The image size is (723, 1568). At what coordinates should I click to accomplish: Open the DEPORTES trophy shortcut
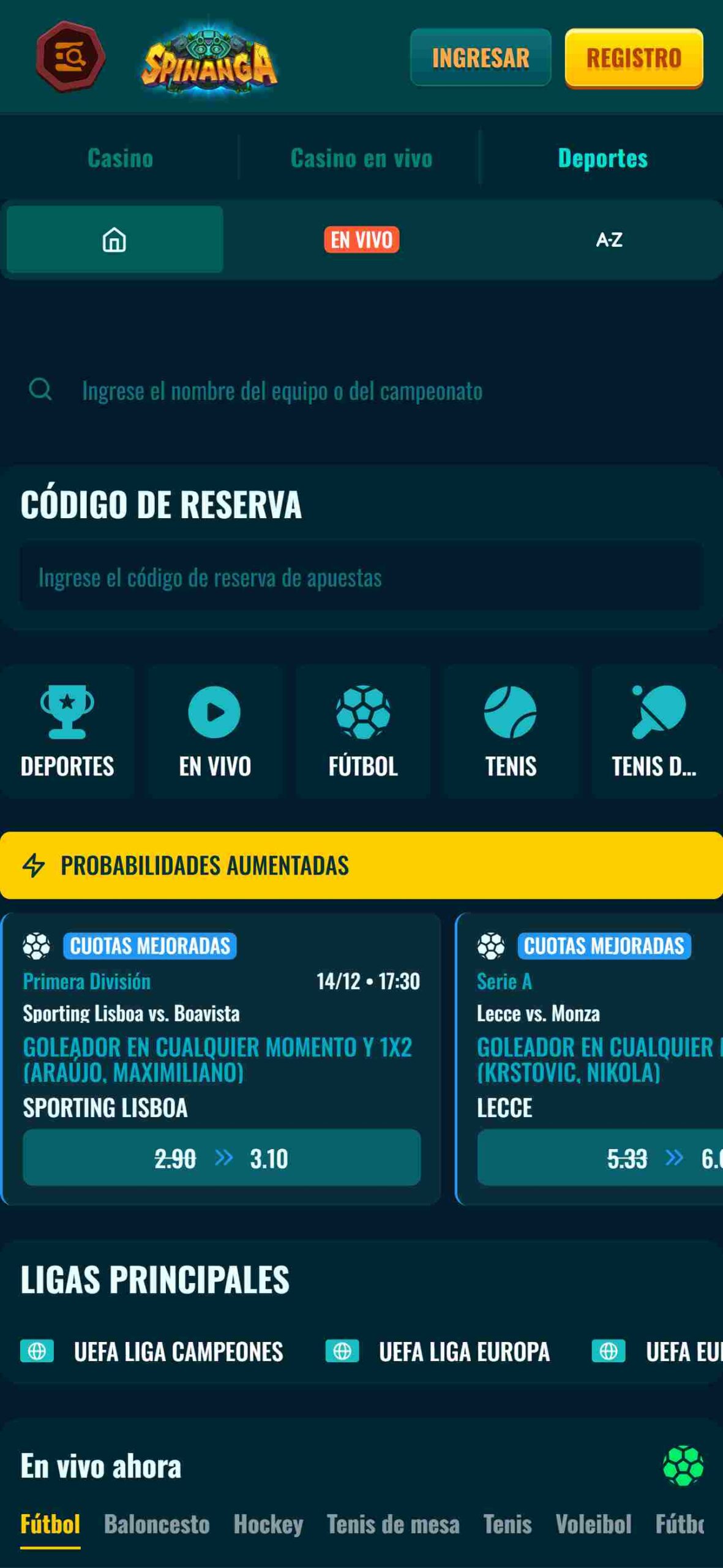click(67, 731)
